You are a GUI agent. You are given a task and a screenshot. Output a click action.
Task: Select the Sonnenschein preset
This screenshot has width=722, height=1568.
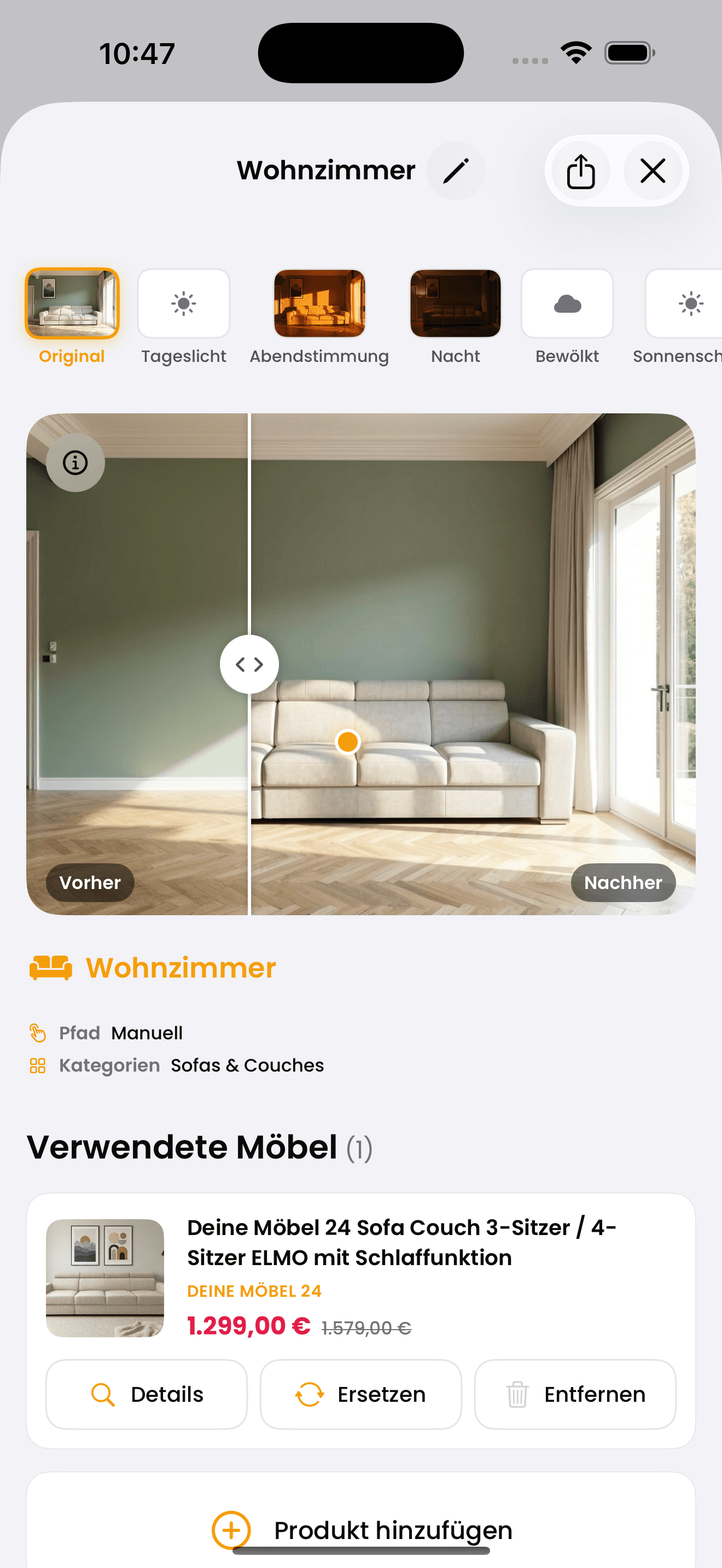click(x=690, y=303)
